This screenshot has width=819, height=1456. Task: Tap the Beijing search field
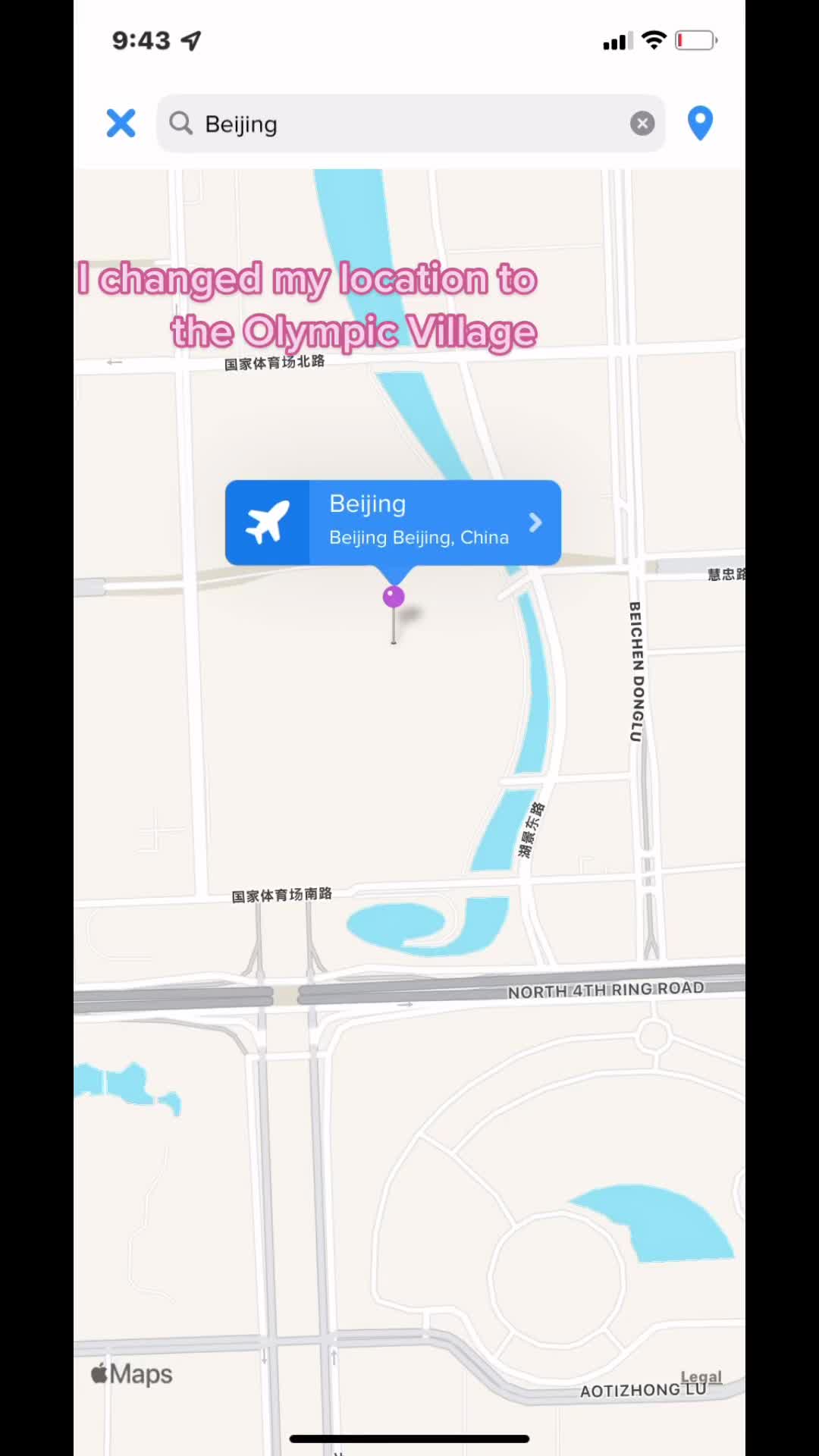coord(409,124)
